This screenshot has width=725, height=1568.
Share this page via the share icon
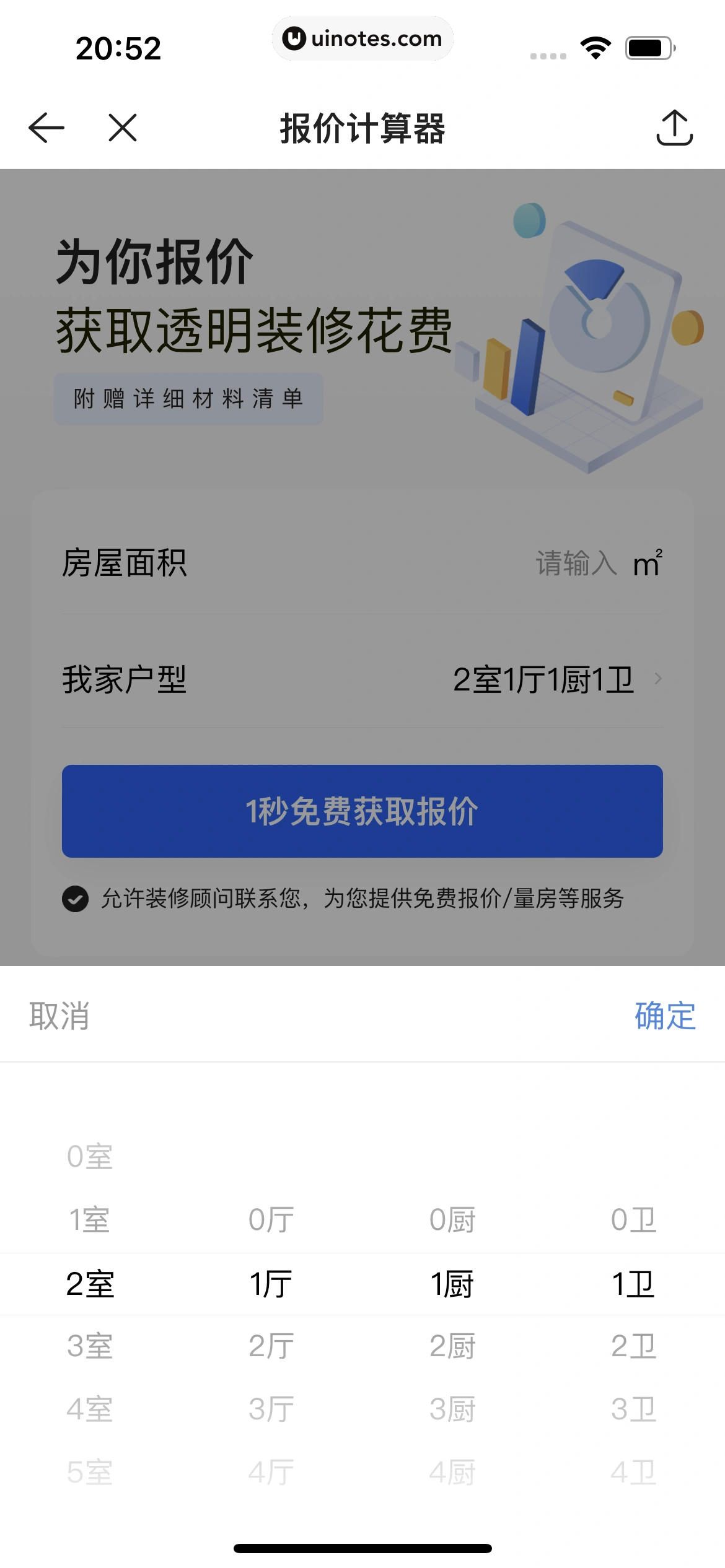click(x=674, y=128)
